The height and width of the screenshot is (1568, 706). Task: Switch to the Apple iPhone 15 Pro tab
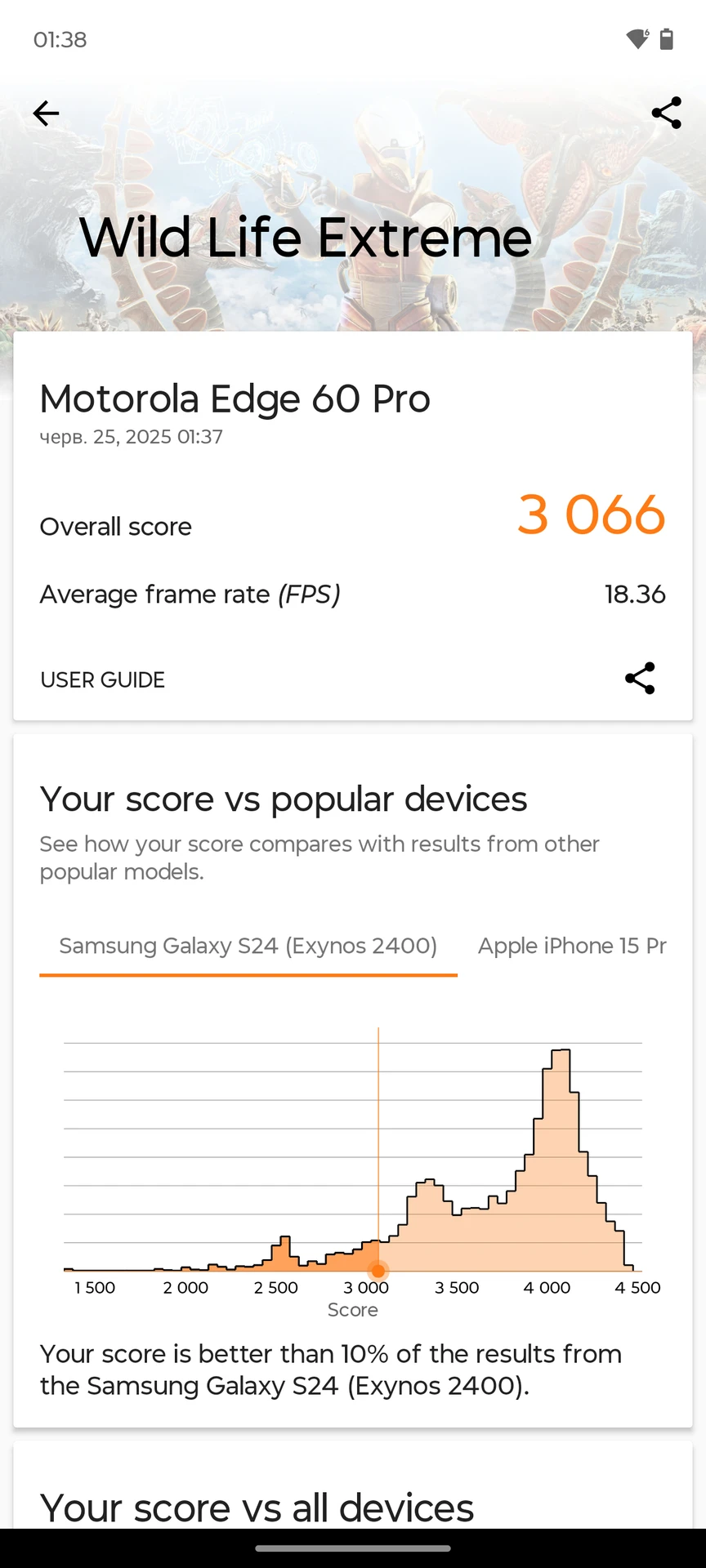(572, 946)
